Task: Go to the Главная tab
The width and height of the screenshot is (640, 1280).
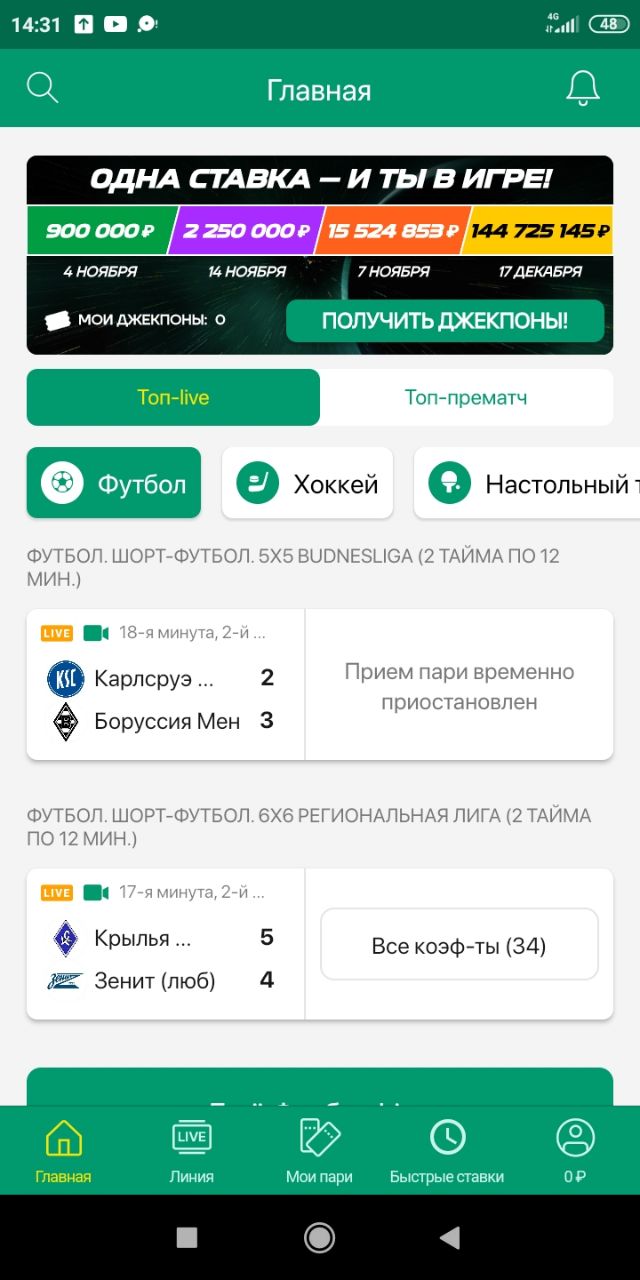Action: (x=63, y=1151)
